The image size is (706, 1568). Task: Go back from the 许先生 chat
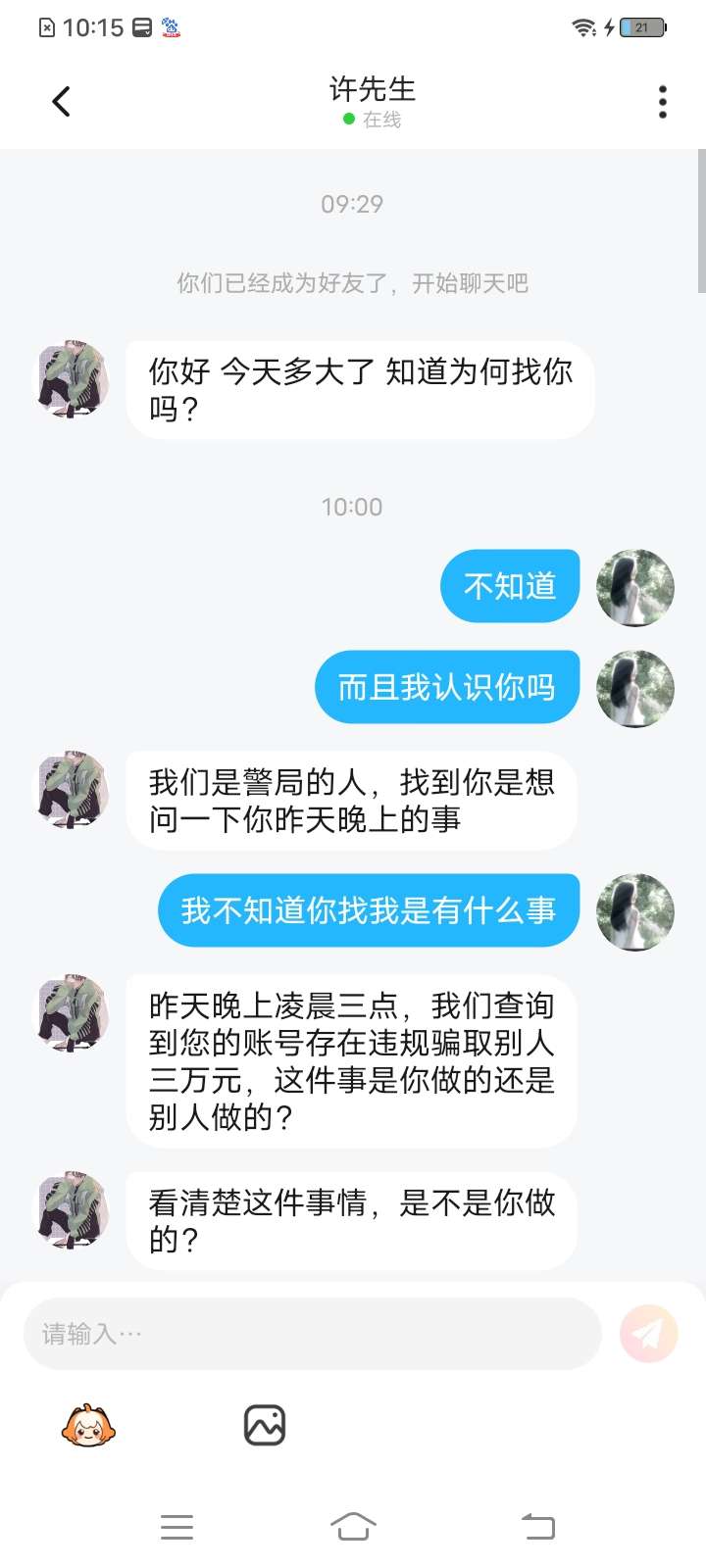pos(61,102)
